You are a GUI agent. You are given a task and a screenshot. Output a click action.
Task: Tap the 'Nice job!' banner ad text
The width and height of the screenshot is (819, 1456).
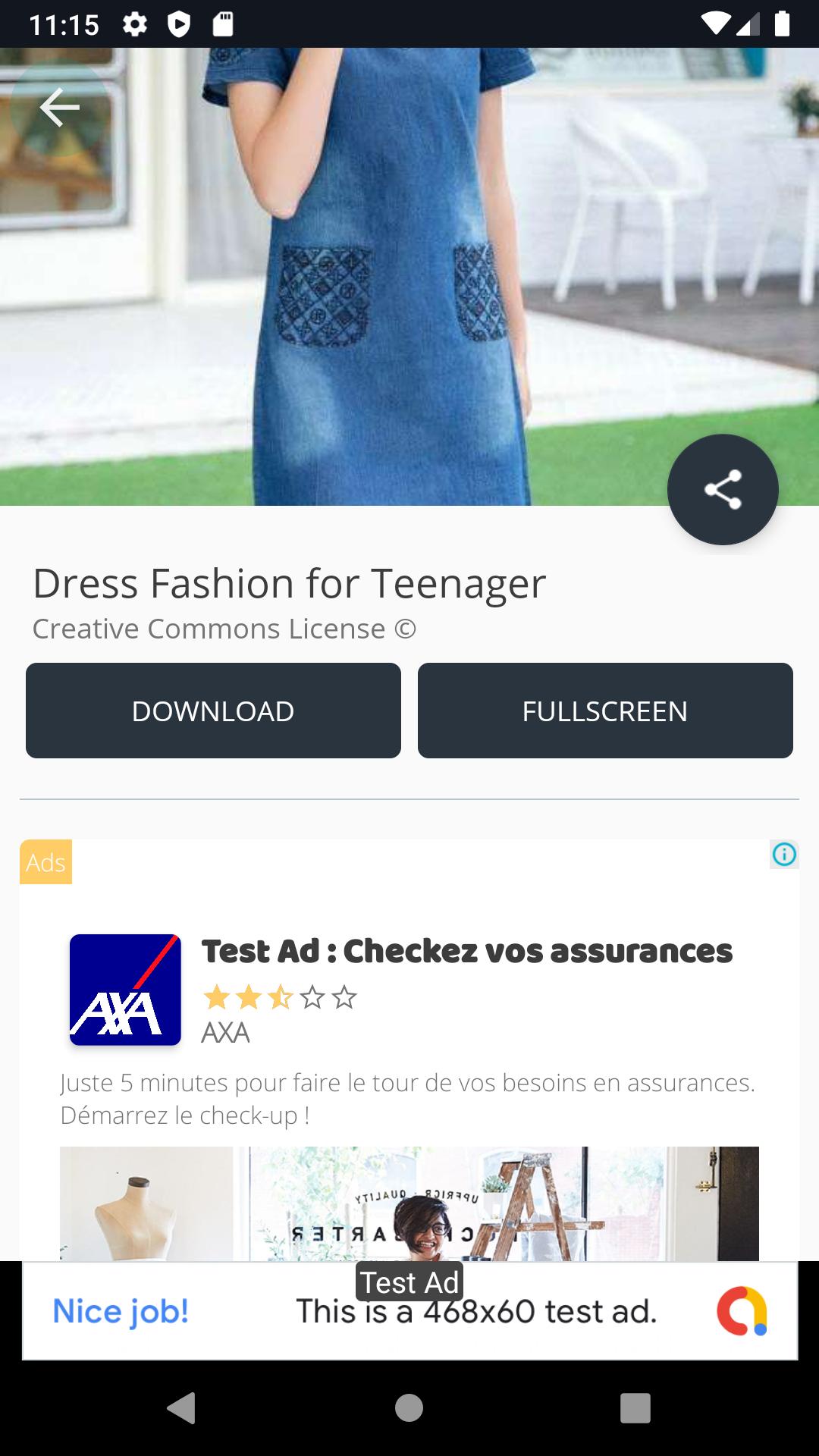[121, 1310]
